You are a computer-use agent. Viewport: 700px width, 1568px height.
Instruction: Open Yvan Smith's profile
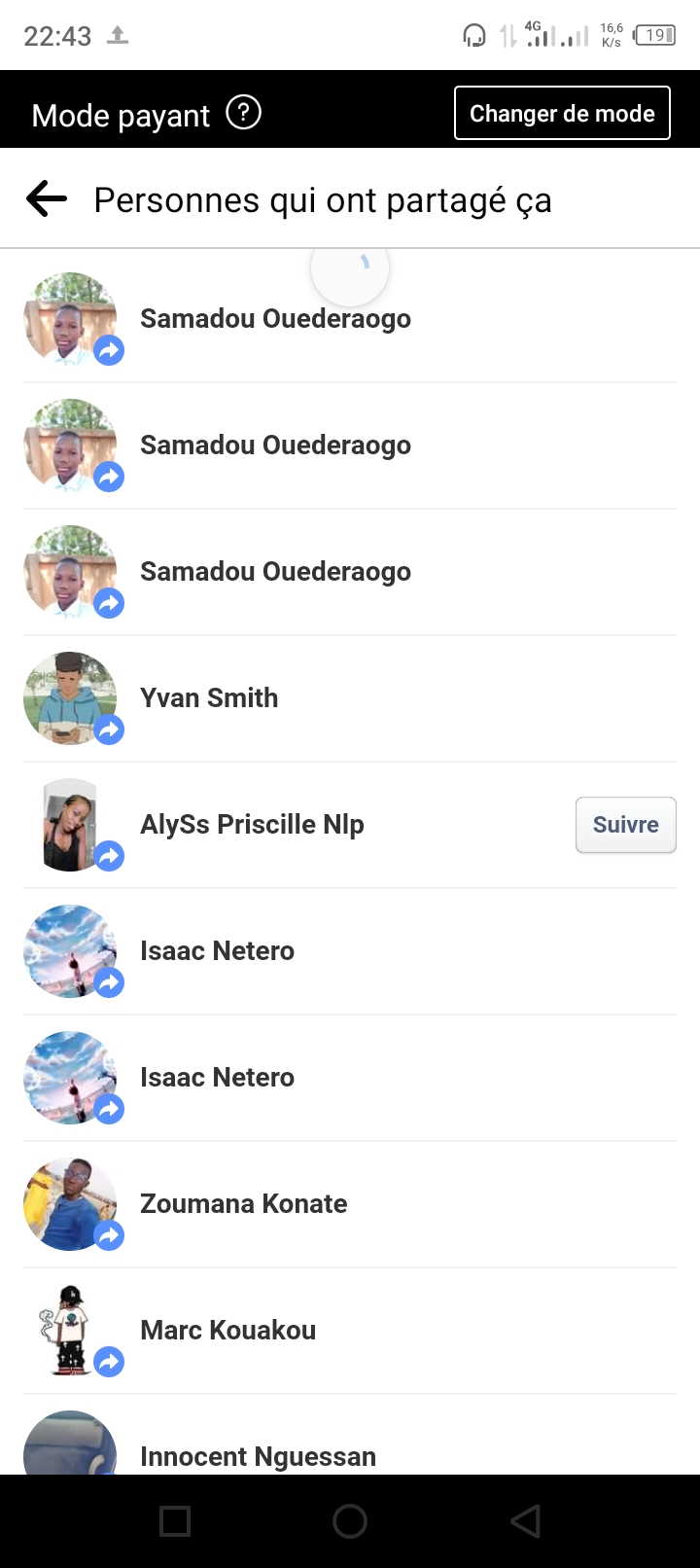[209, 698]
